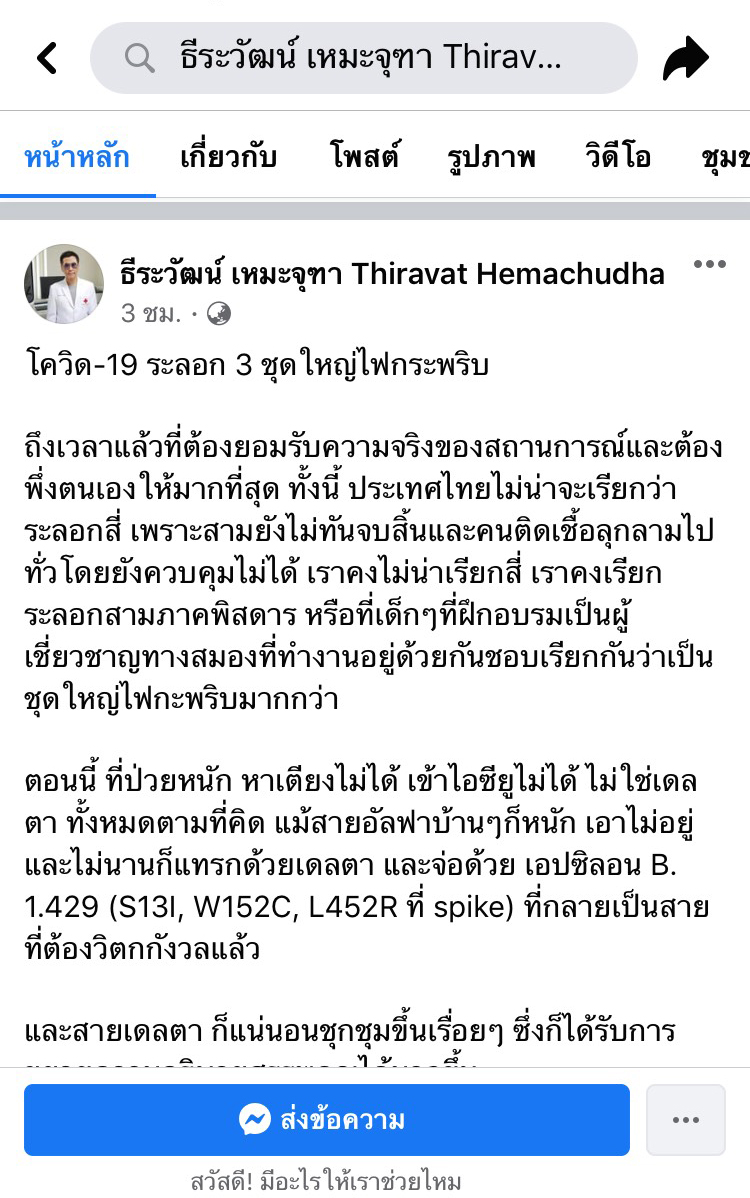Image resolution: width=750 pixels, height=1198 pixels.
Task: Open Thiravat Hemachudha's name on the post
Action: click(393, 274)
